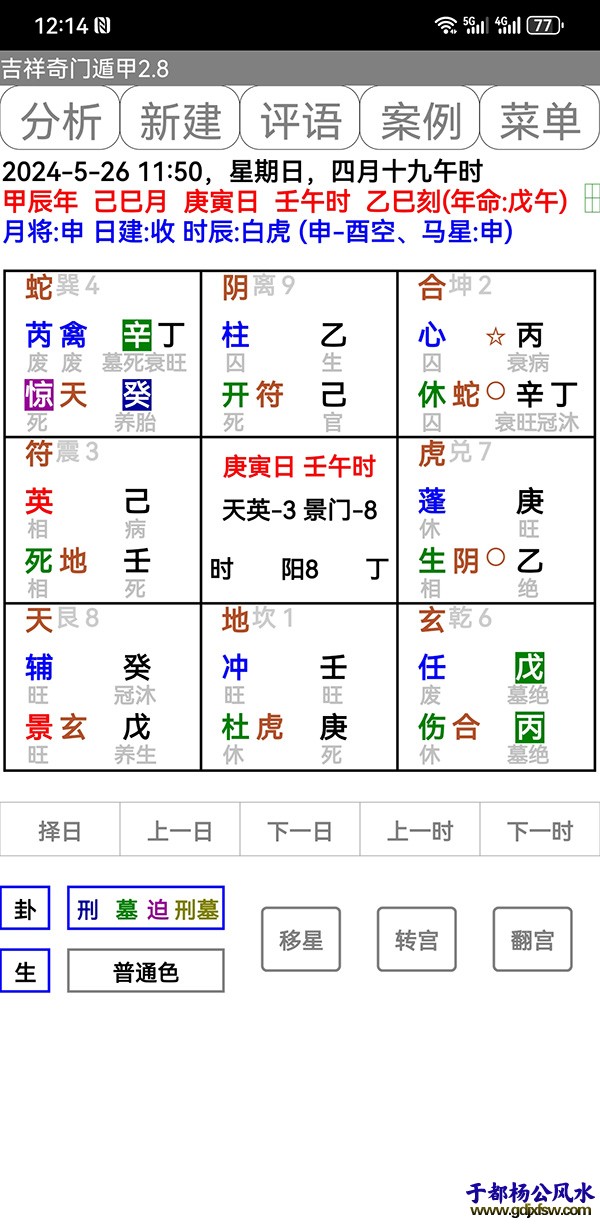This screenshot has height=1224, width=600.
Task: Select 上一时 for previous hour
Action: pos(420,830)
